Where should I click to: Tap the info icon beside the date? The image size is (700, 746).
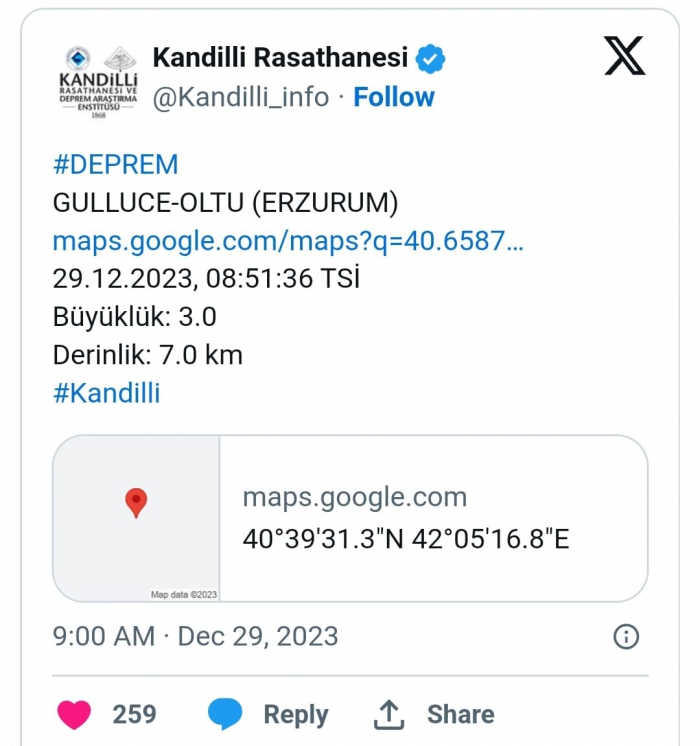(626, 636)
